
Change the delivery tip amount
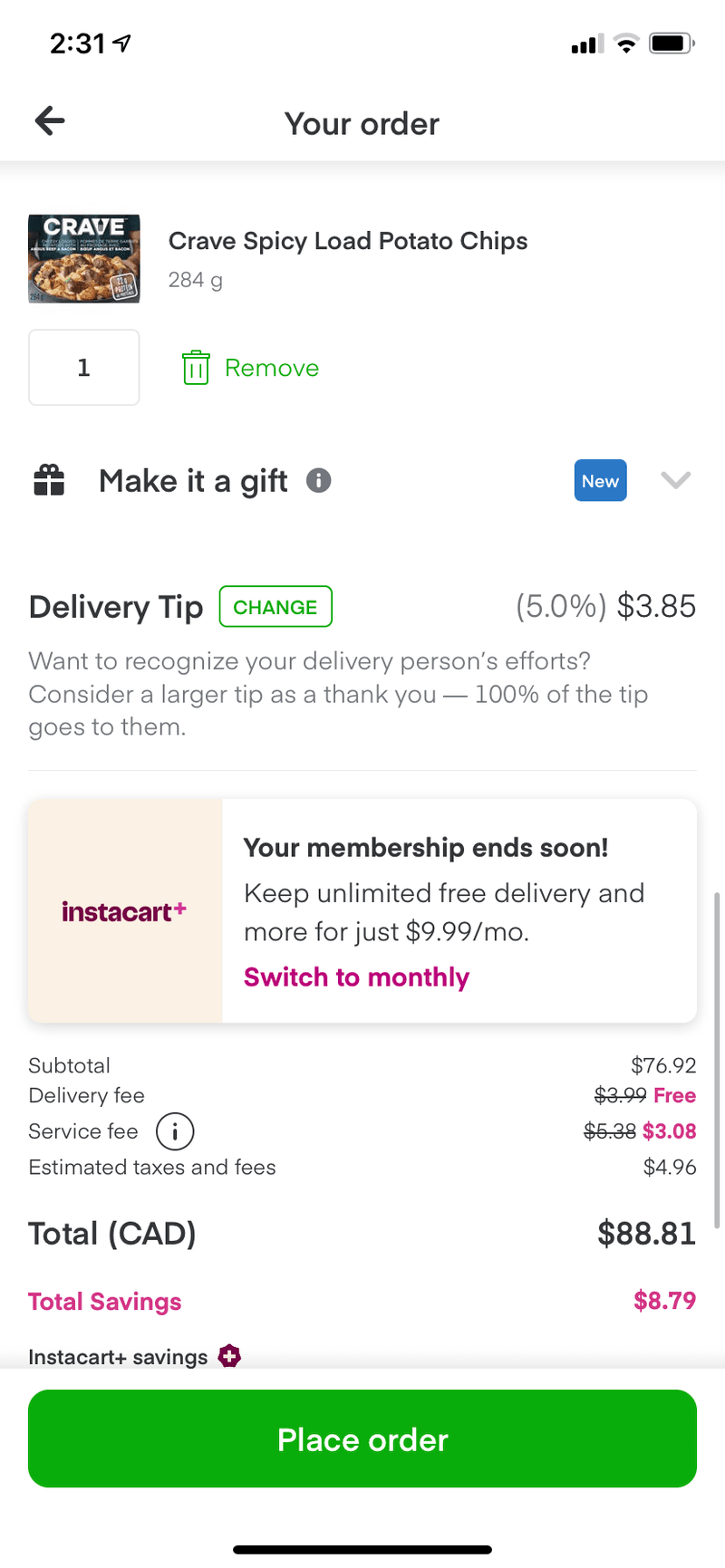pos(275,607)
